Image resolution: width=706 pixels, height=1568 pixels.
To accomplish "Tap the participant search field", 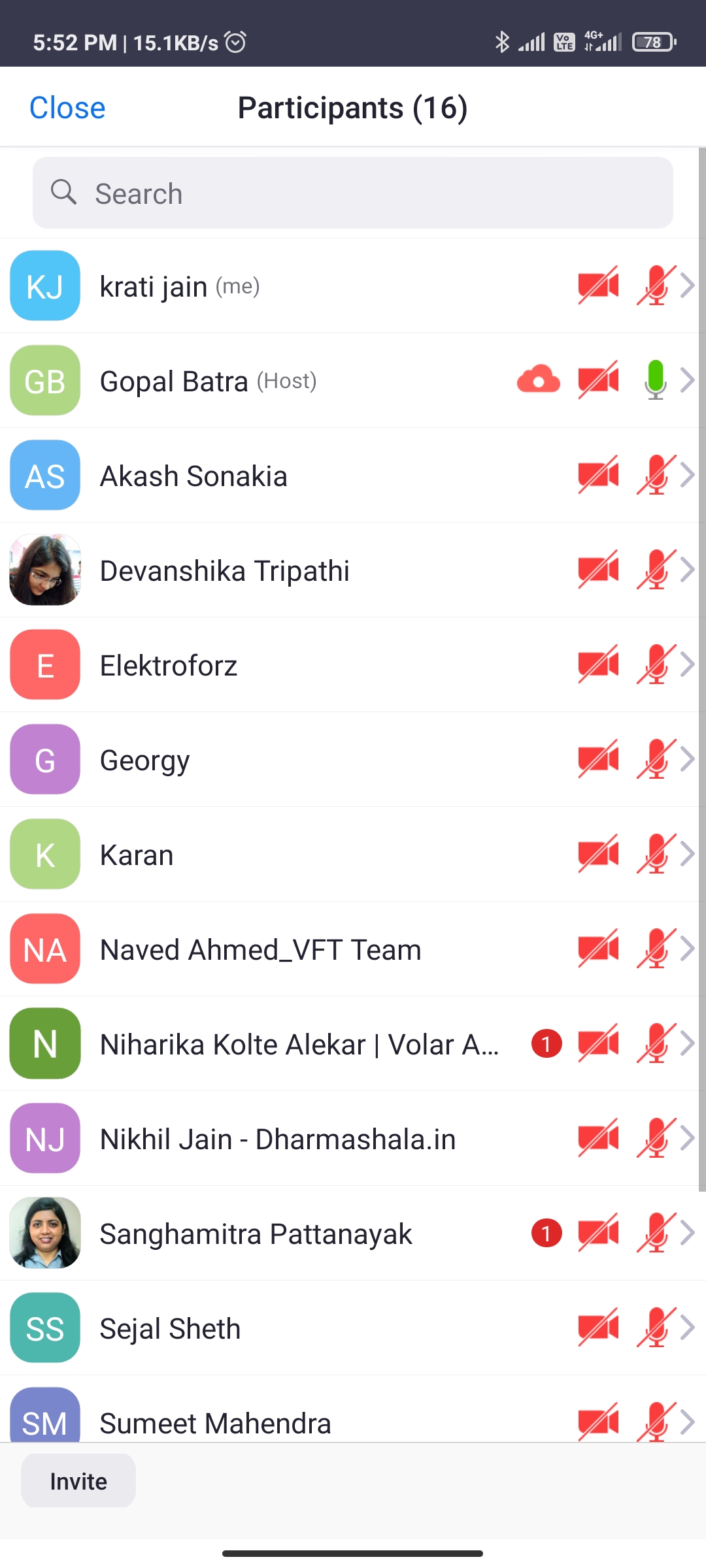I will [x=353, y=193].
